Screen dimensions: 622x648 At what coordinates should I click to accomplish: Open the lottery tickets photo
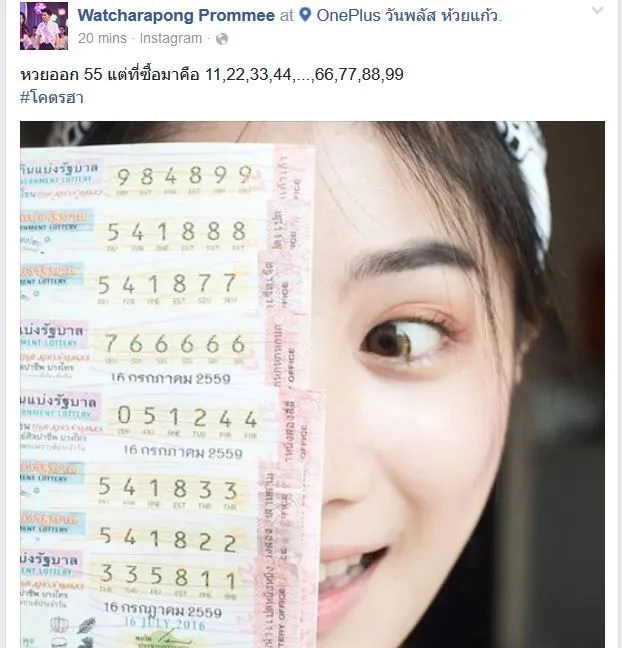click(312, 384)
